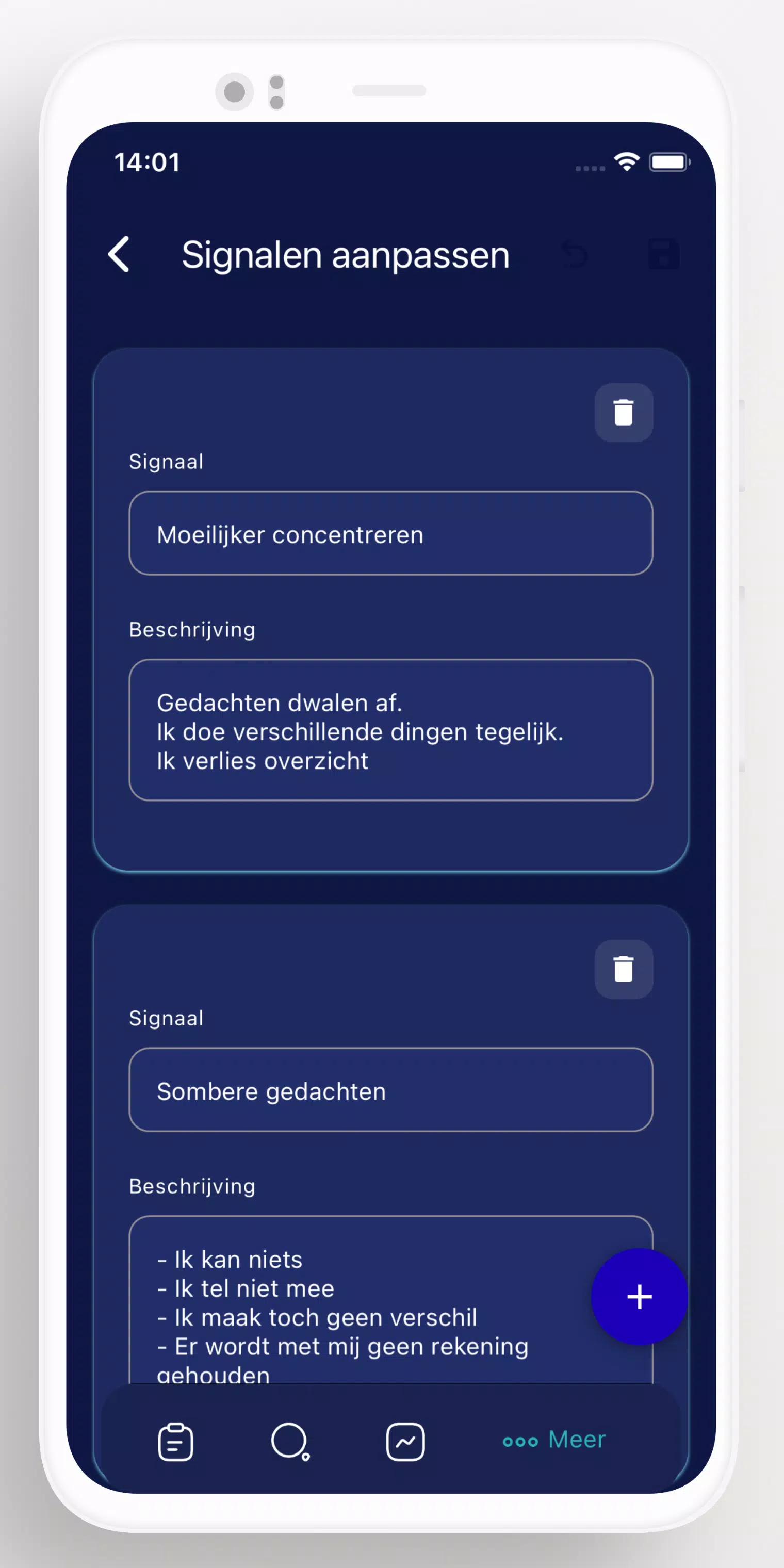Edit the Sombere gedachten signal field
Image resolution: width=784 pixels, height=1568 pixels.
(391, 1089)
